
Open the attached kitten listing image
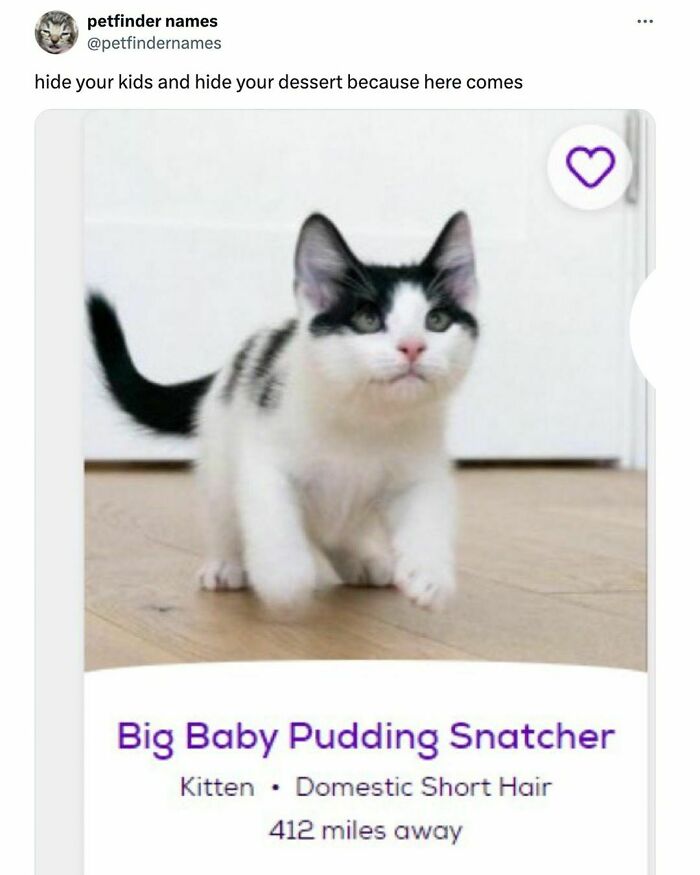344,492
